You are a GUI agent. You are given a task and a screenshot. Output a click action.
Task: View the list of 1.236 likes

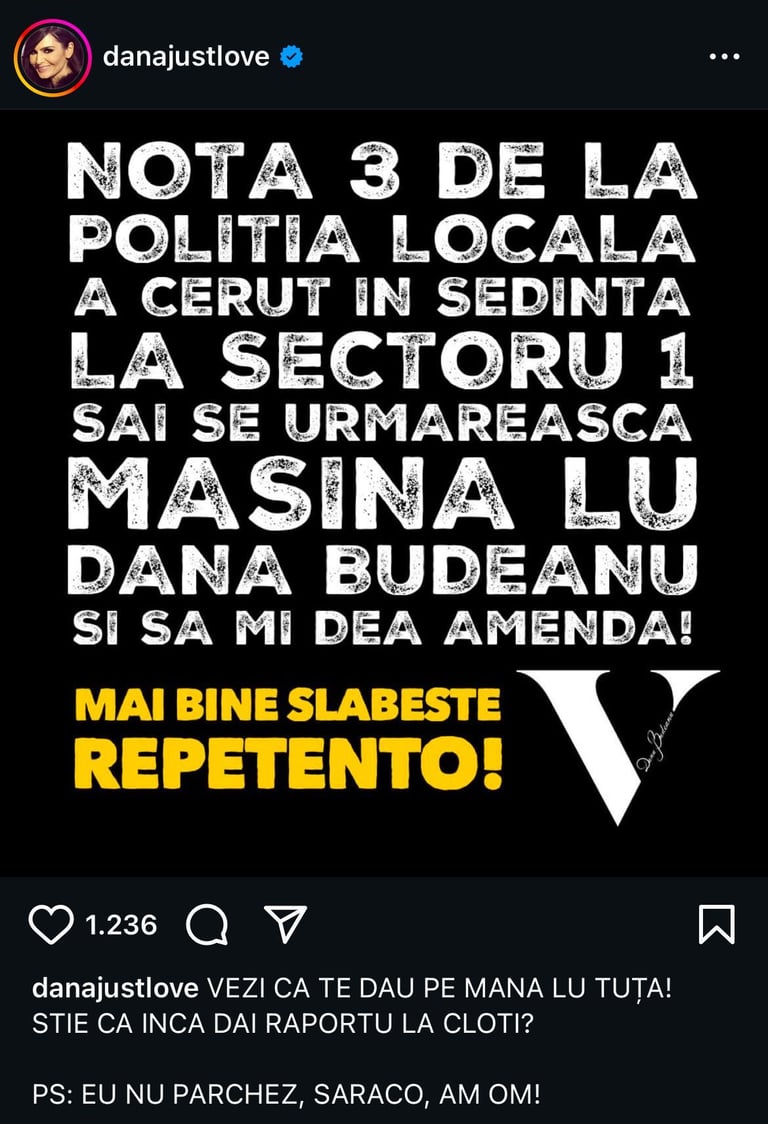[121, 925]
